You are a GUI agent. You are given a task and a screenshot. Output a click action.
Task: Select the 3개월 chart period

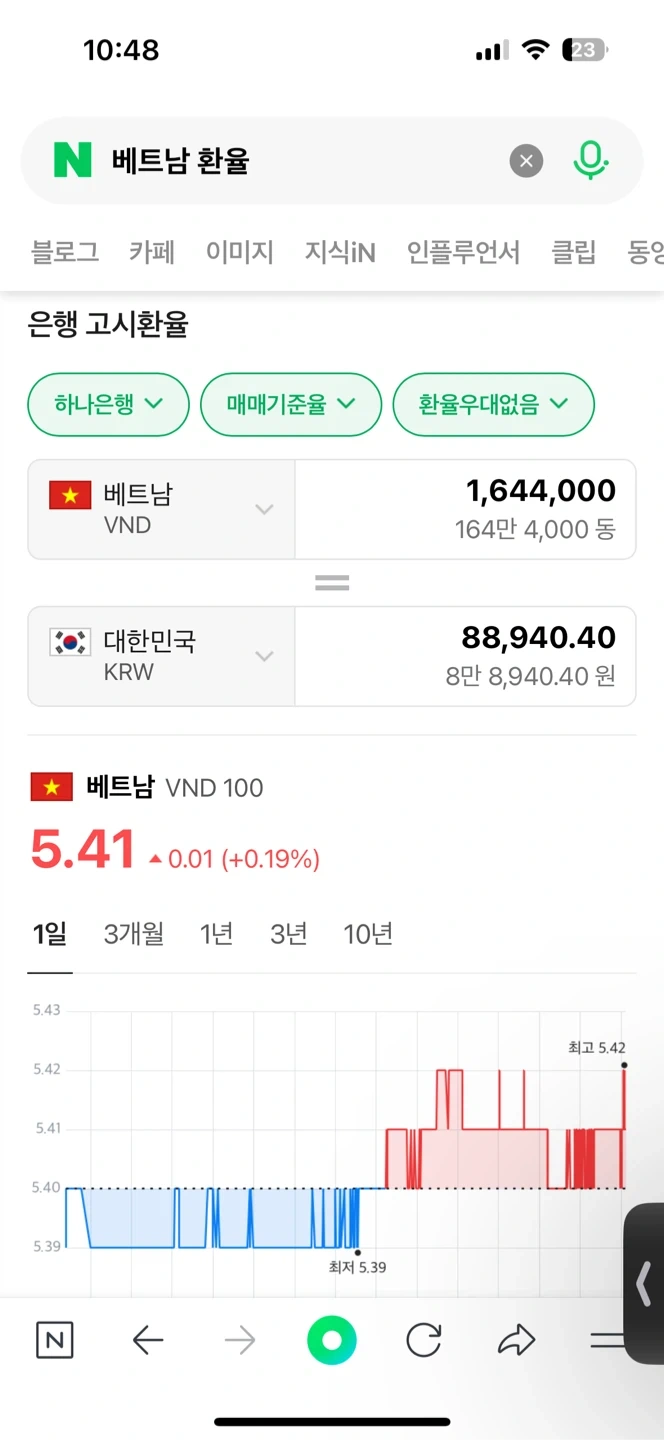[x=134, y=934]
